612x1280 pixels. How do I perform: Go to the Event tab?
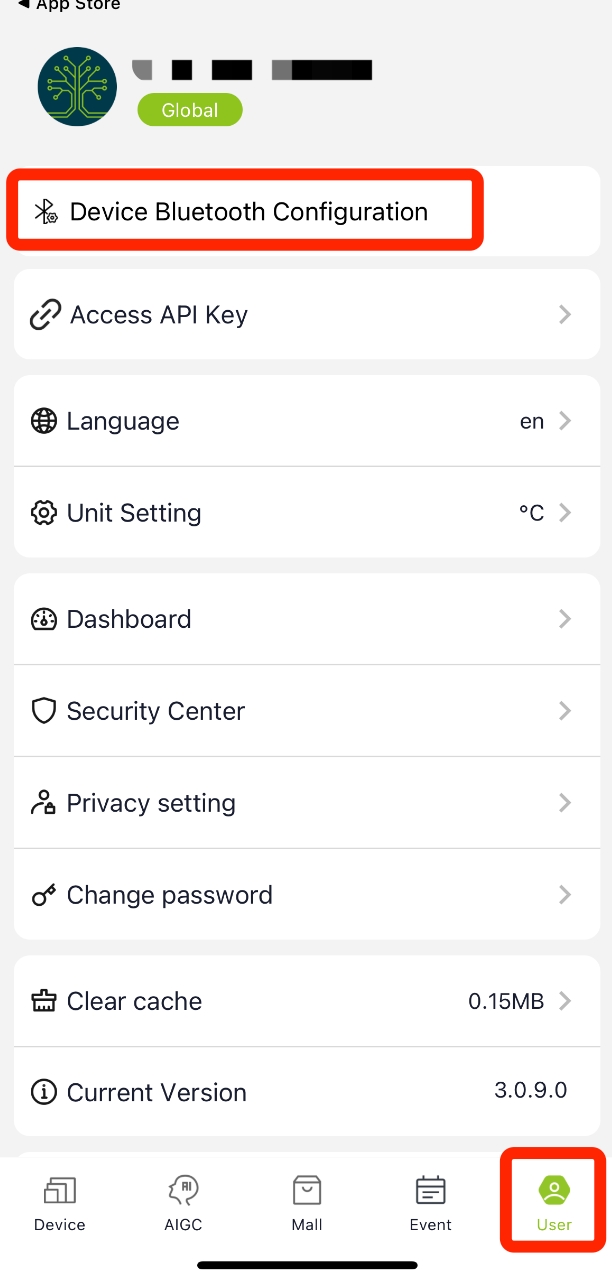[x=431, y=1204]
